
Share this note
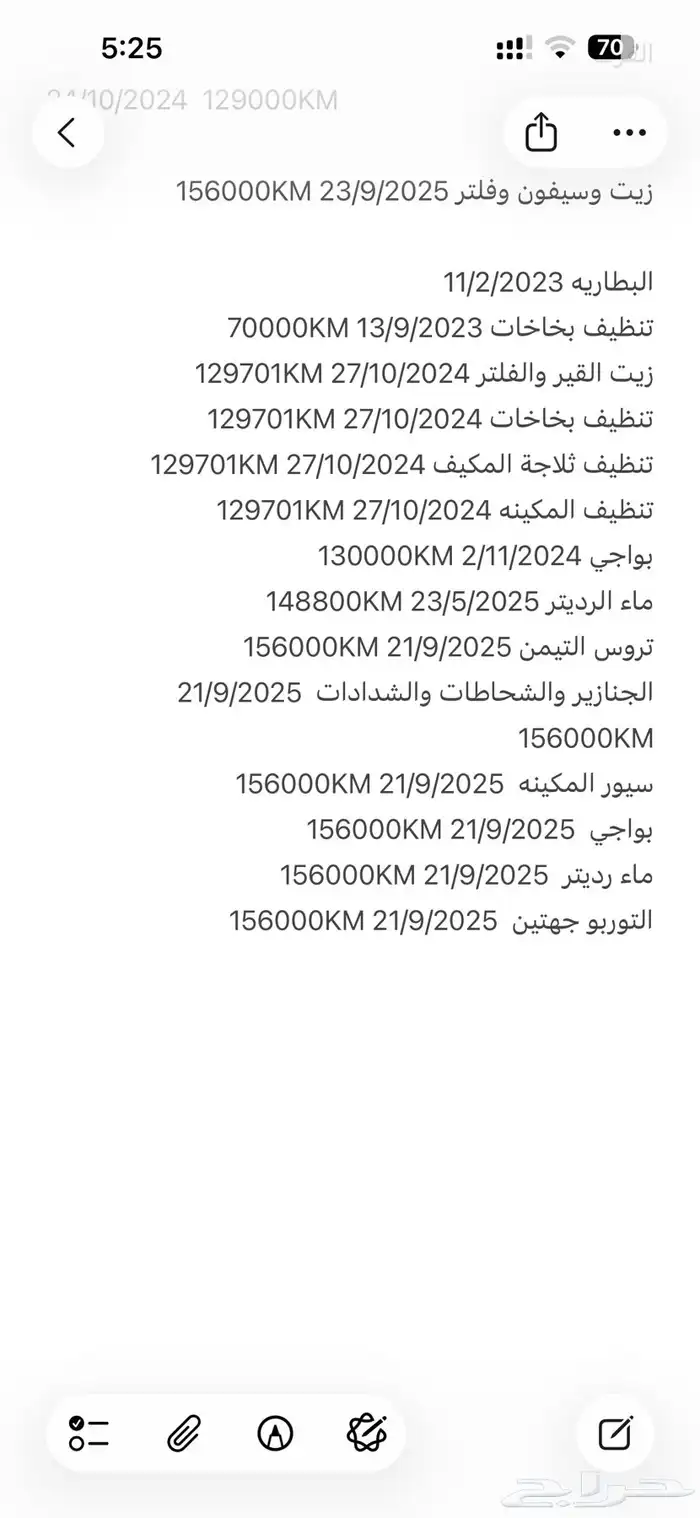pos(541,132)
